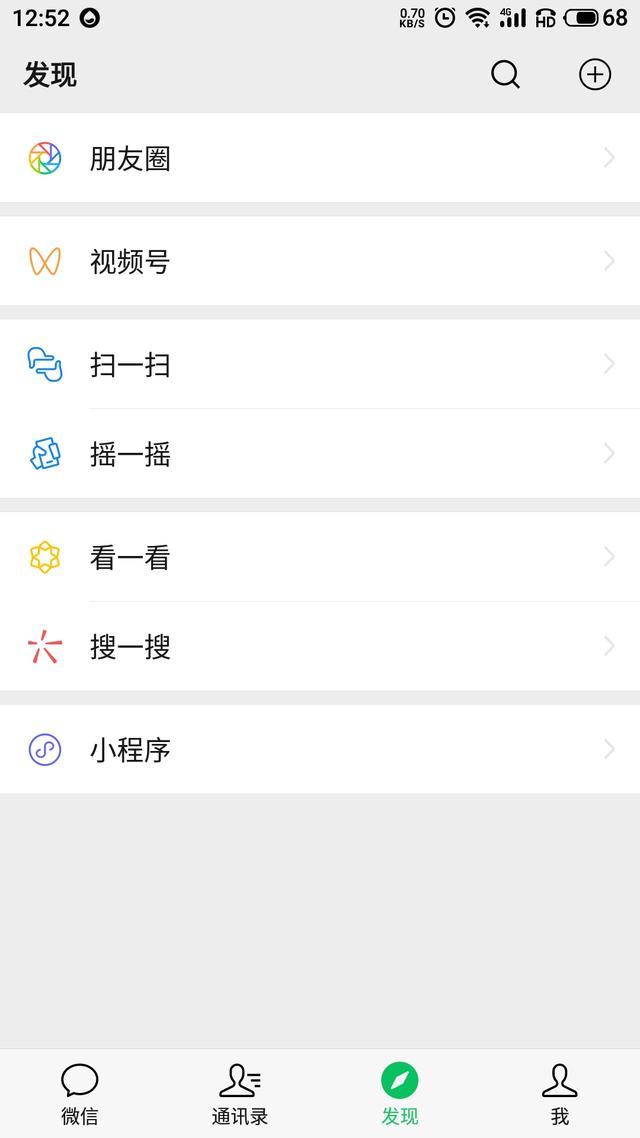The image size is (640, 1138).
Task: Launch 扫一扫 scanner
Action: (x=320, y=364)
